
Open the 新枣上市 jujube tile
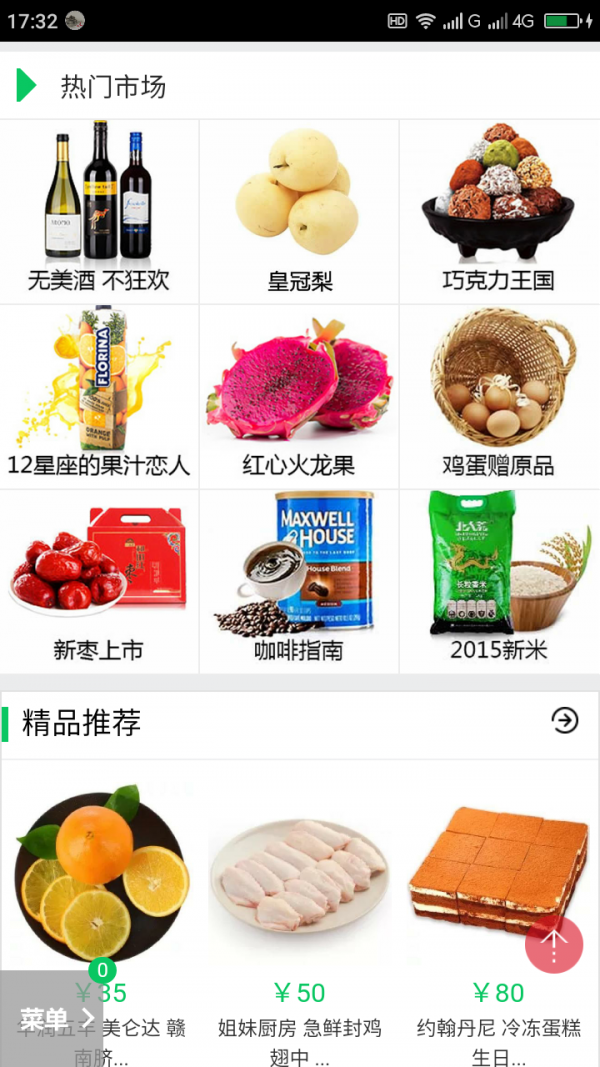point(99,581)
